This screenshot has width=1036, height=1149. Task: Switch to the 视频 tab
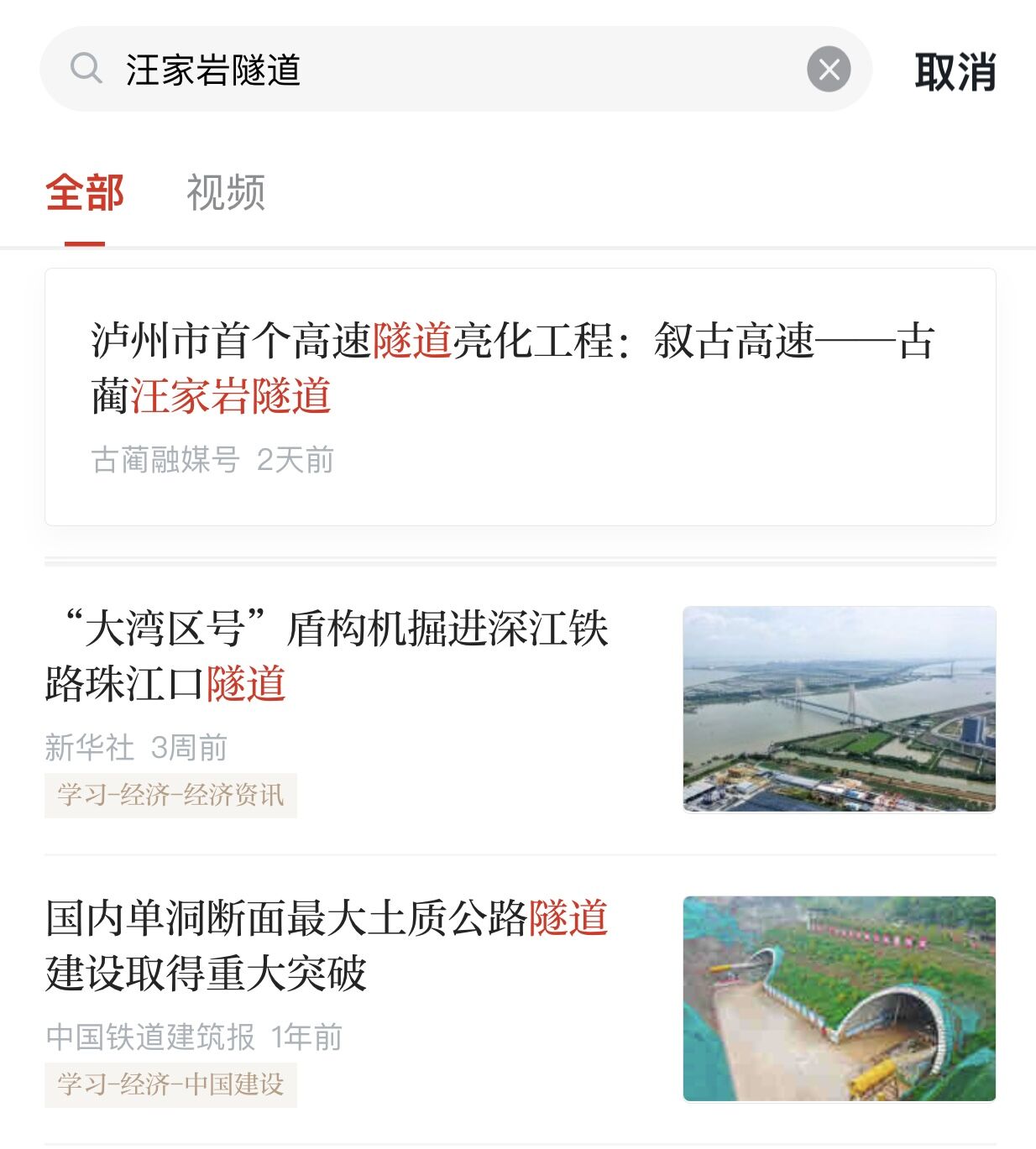226,193
